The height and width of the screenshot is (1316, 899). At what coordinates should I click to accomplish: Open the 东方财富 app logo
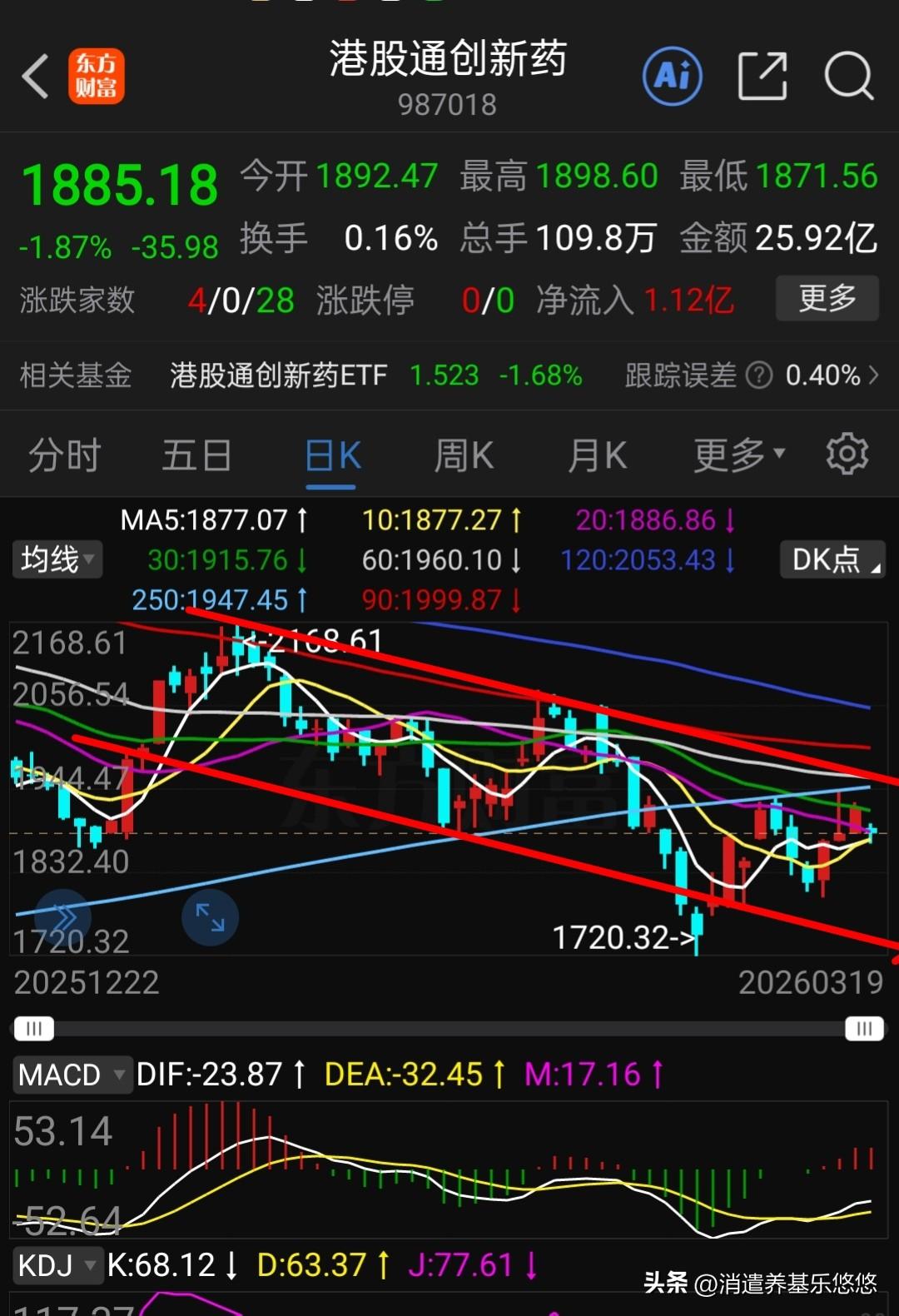pos(97,75)
